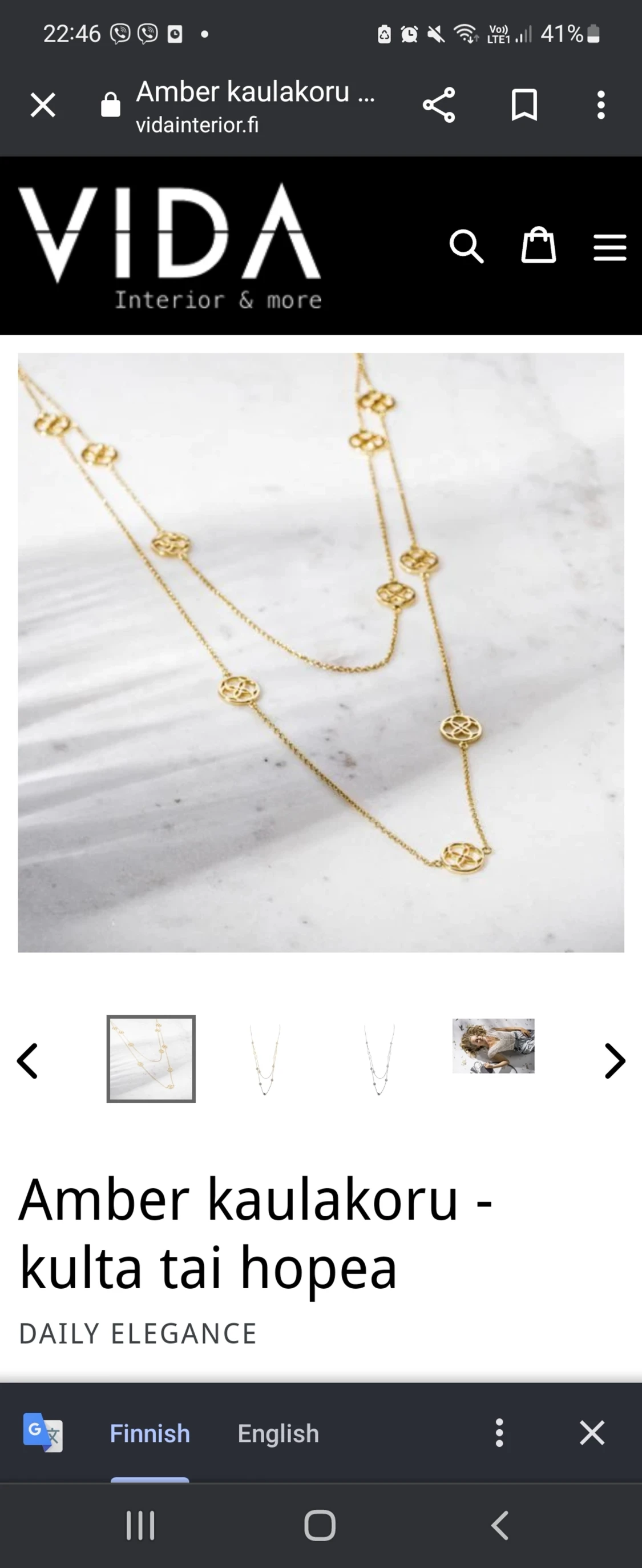The width and height of the screenshot is (642, 1568).
Task: Select the model photo thumbnail
Action: point(493,1046)
